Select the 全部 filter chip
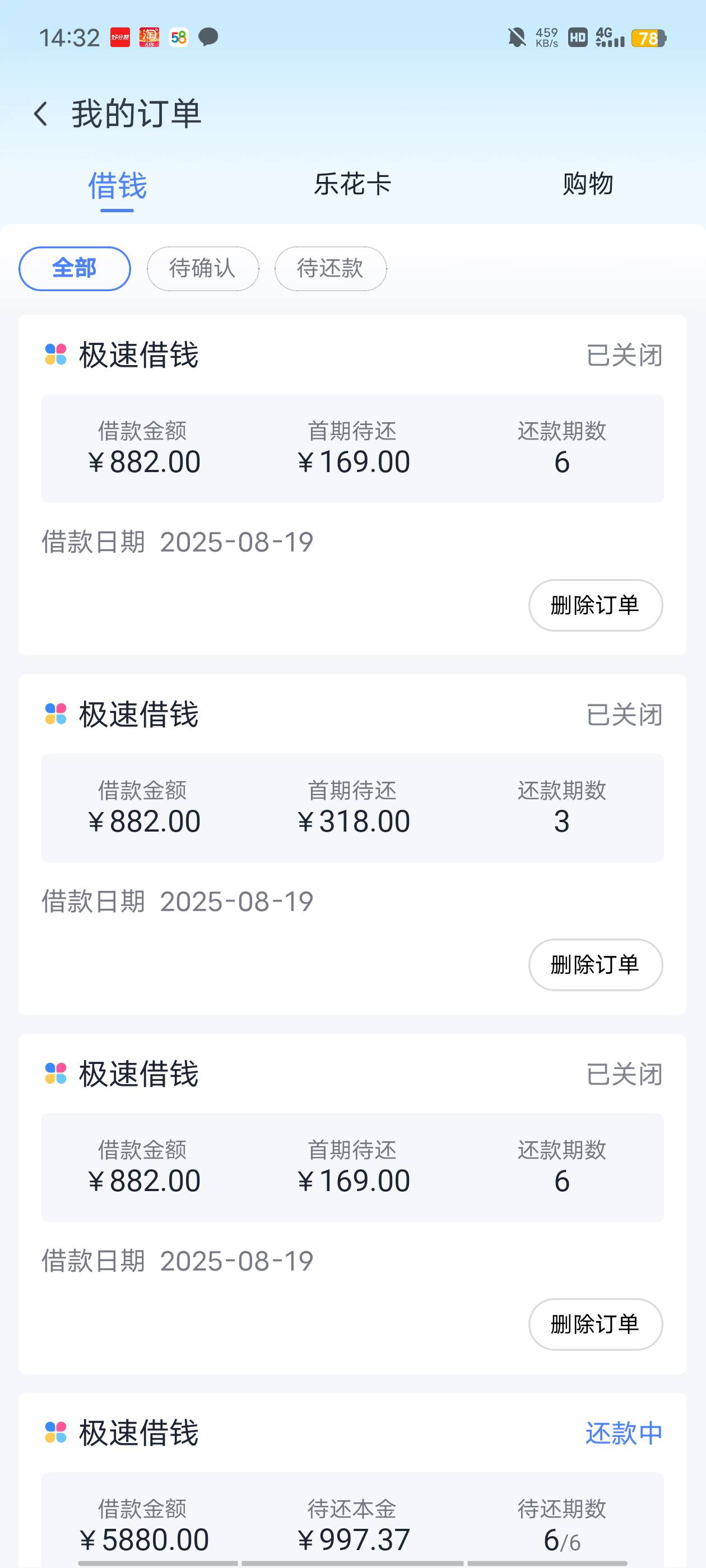Screen dimensions: 706x1568 (x=75, y=268)
